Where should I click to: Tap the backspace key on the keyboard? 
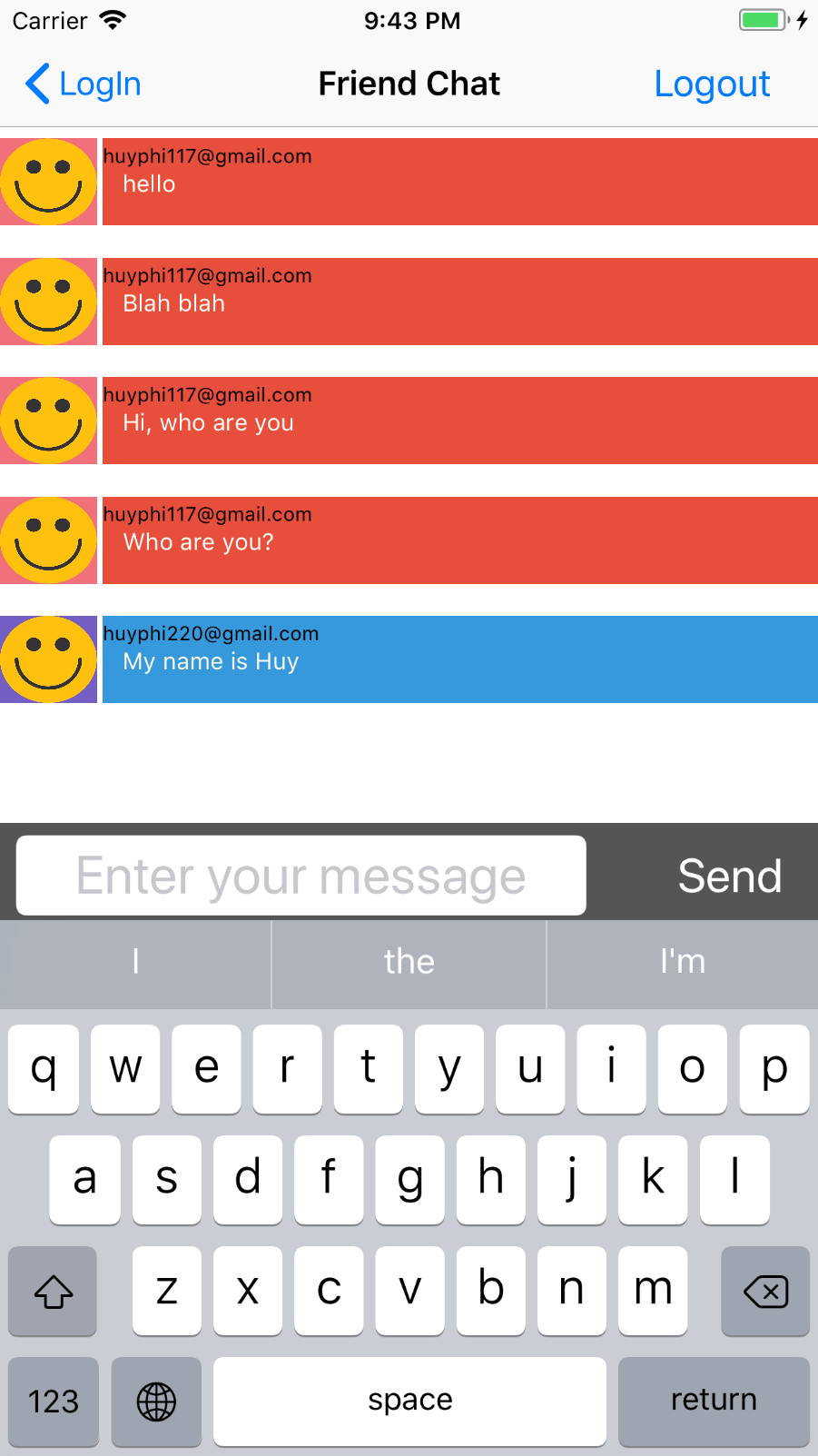point(765,1291)
